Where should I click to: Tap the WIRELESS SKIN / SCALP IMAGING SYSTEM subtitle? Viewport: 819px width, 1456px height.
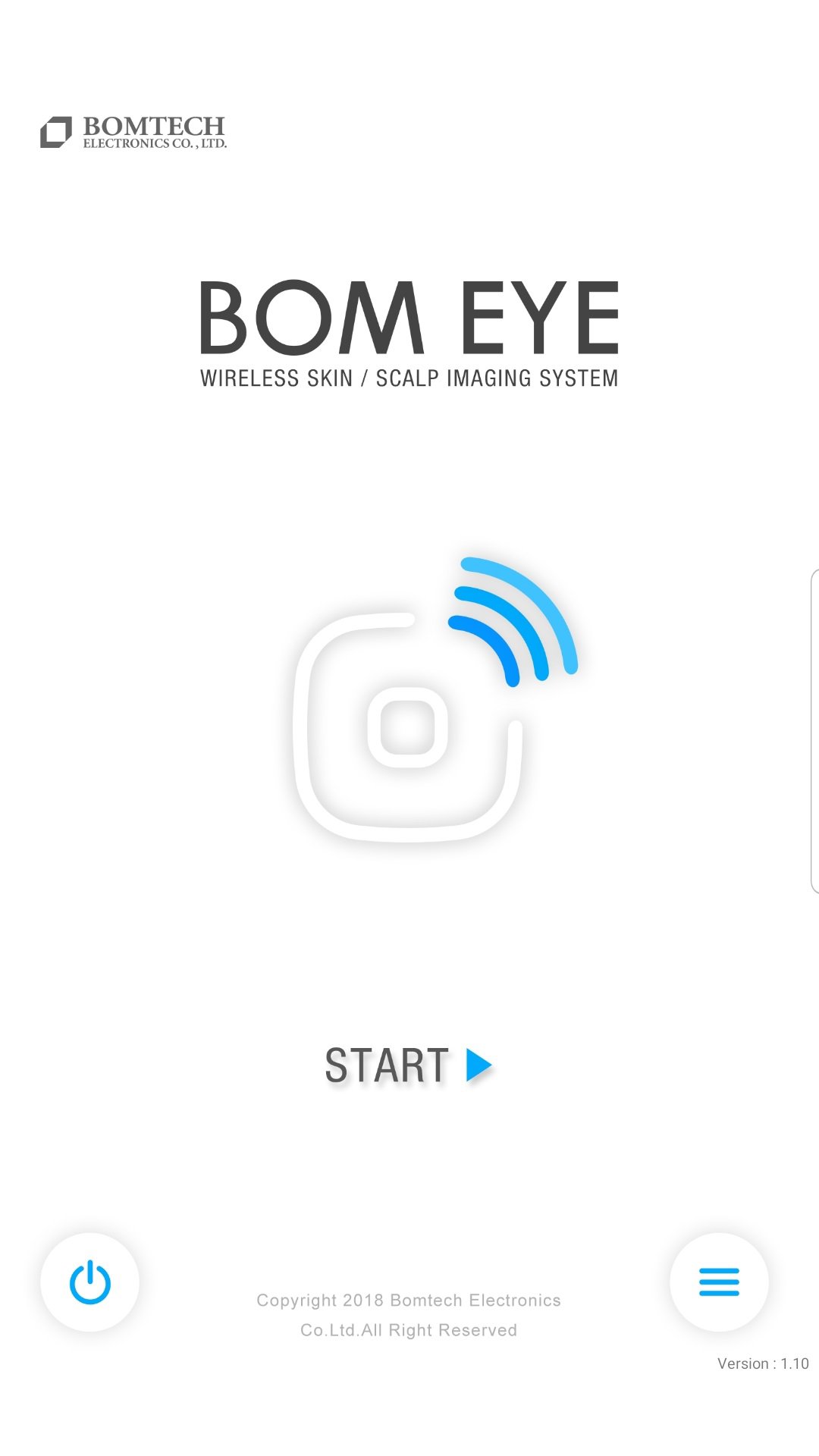pos(409,376)
